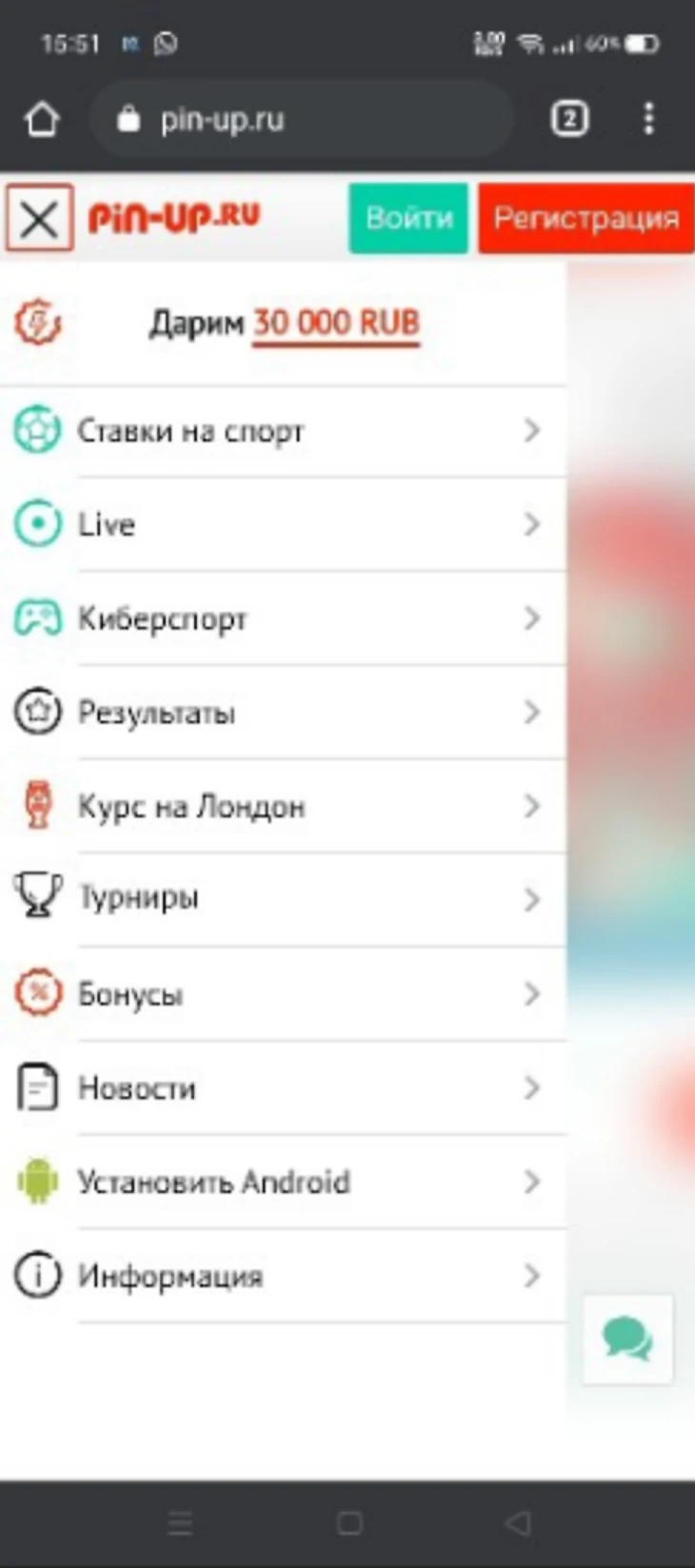Screen dimensions: 695x1568
Task: Open the 30 000 RUB bonus link
Action: pyautogui.click(x=335, y=323)
